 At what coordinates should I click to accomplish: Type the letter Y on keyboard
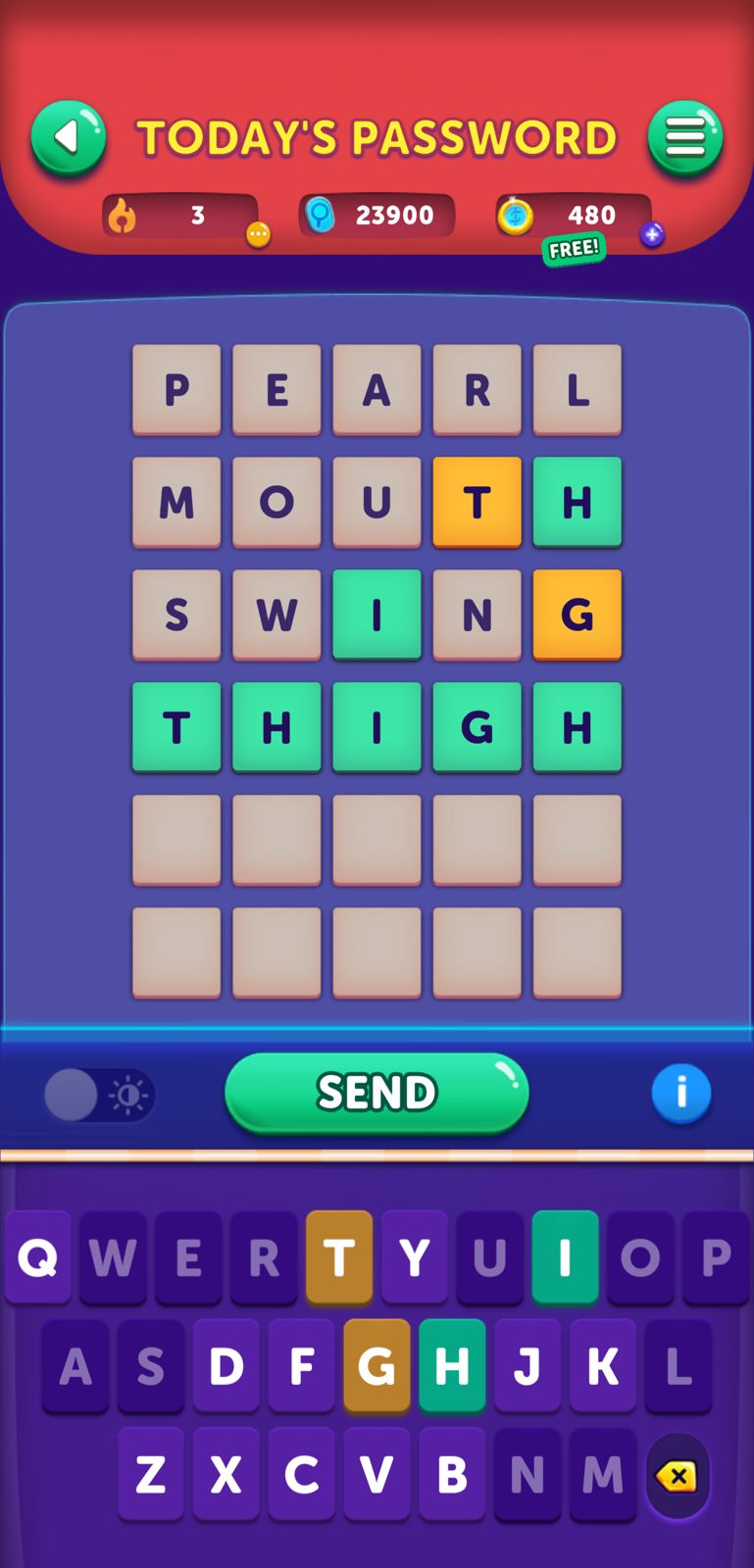[414, 1256]
